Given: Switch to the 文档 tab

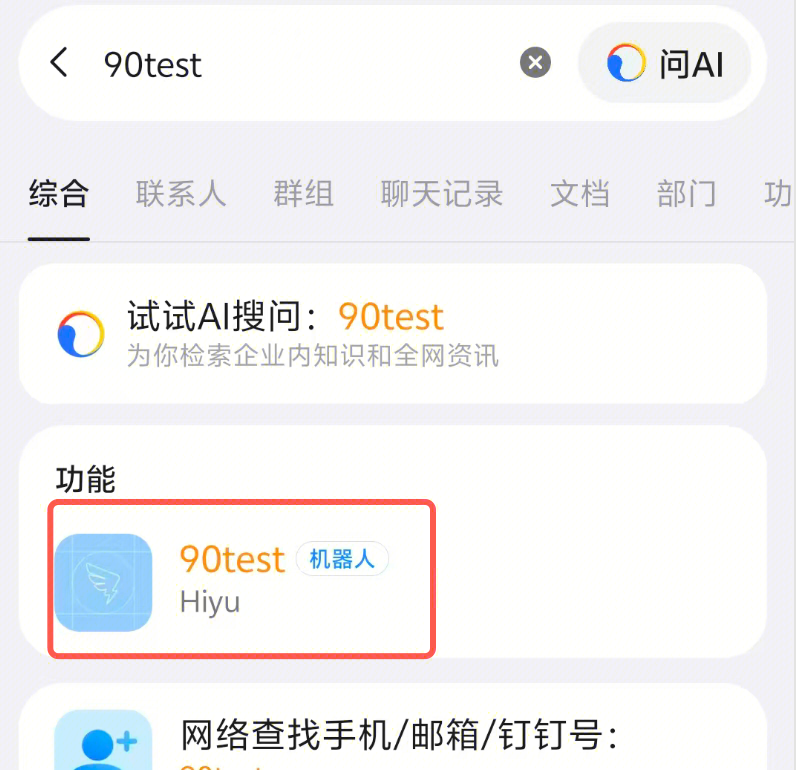Looking at the screenshot, I should [579, 193].
